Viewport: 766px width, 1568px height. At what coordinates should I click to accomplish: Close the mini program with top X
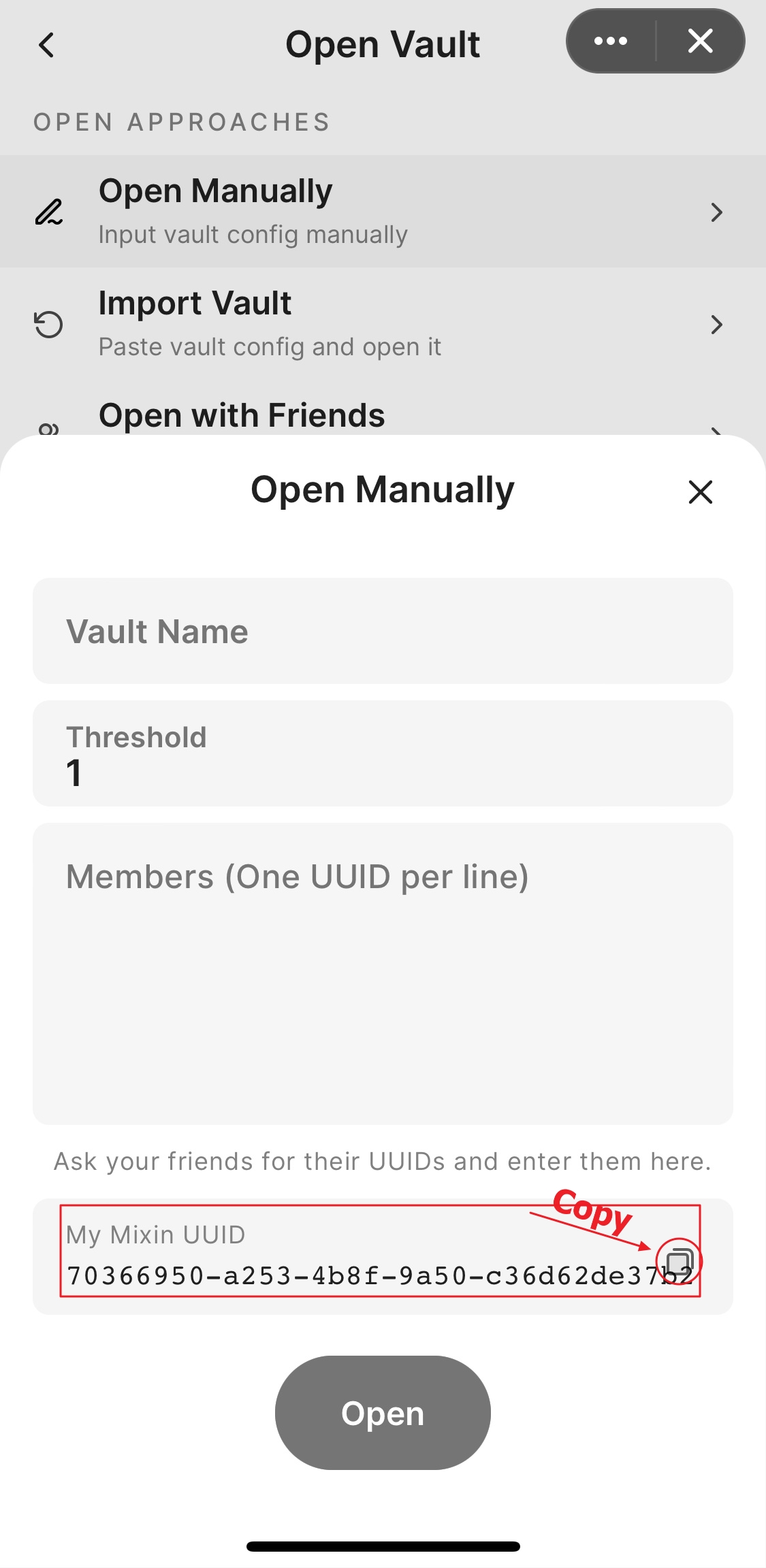(700, 42)
